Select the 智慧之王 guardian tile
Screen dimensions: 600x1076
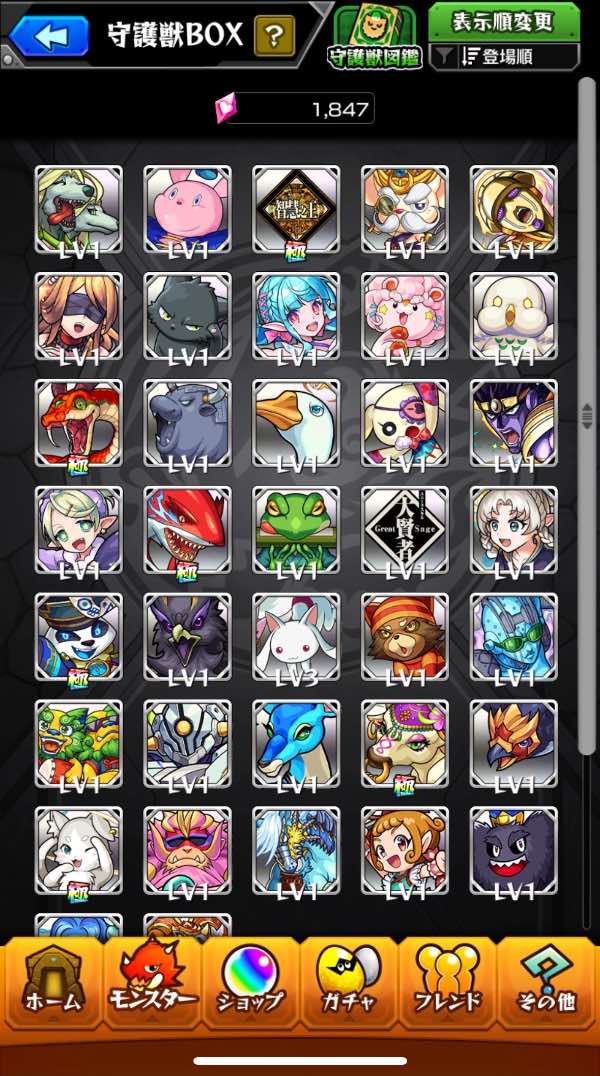click(x=296, y=210)
